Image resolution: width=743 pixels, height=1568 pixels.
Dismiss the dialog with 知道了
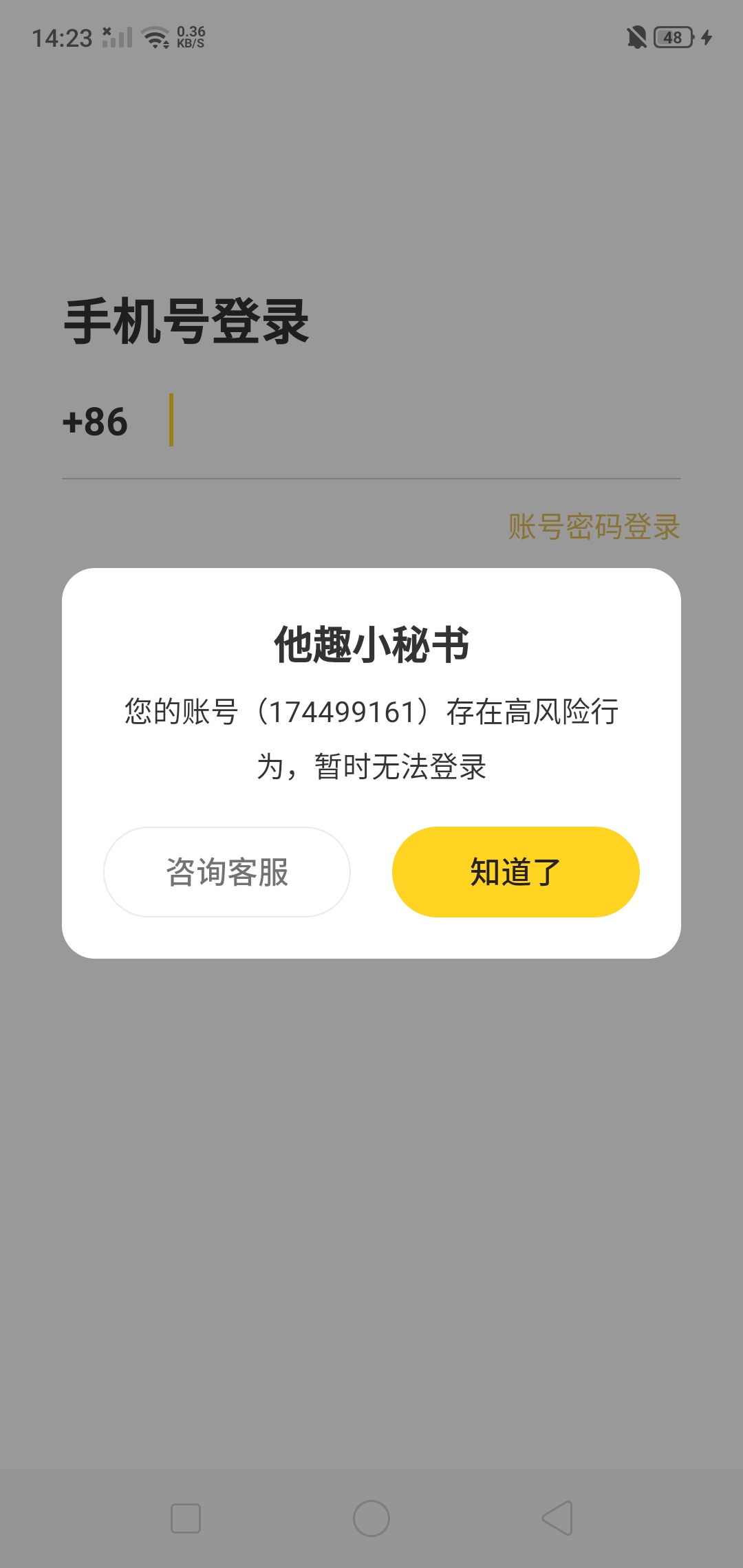click(x=515, y=872)
